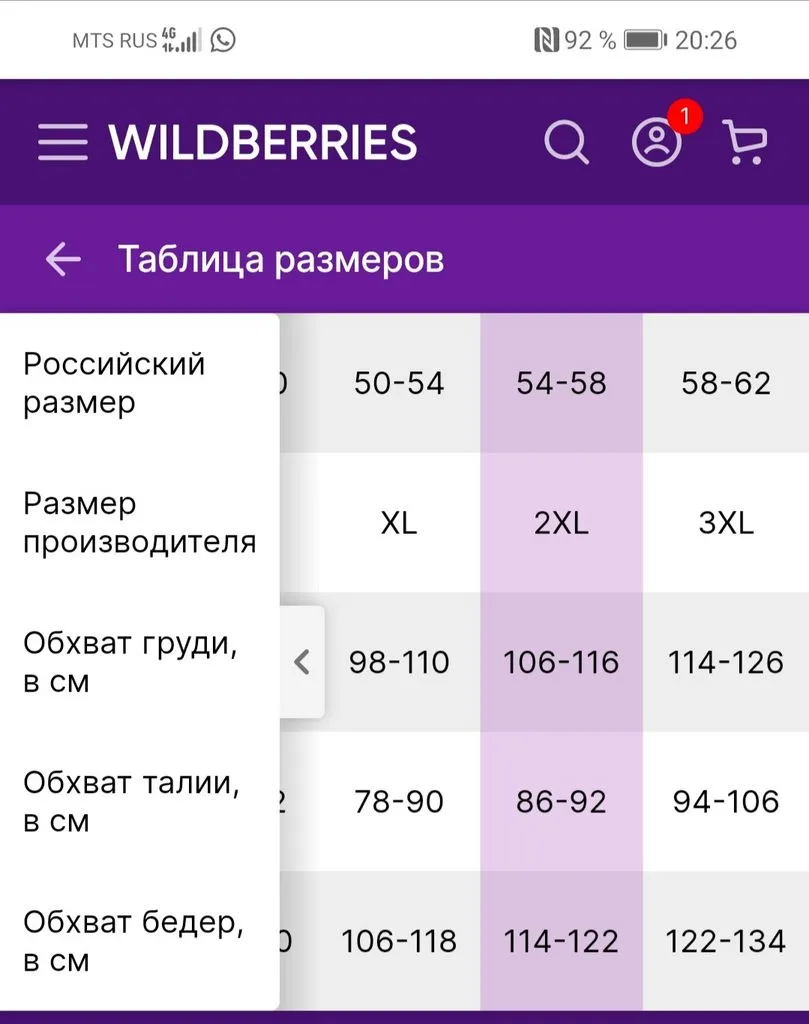Open the profile account icon
809x1024 pixels.
(656, 142)
